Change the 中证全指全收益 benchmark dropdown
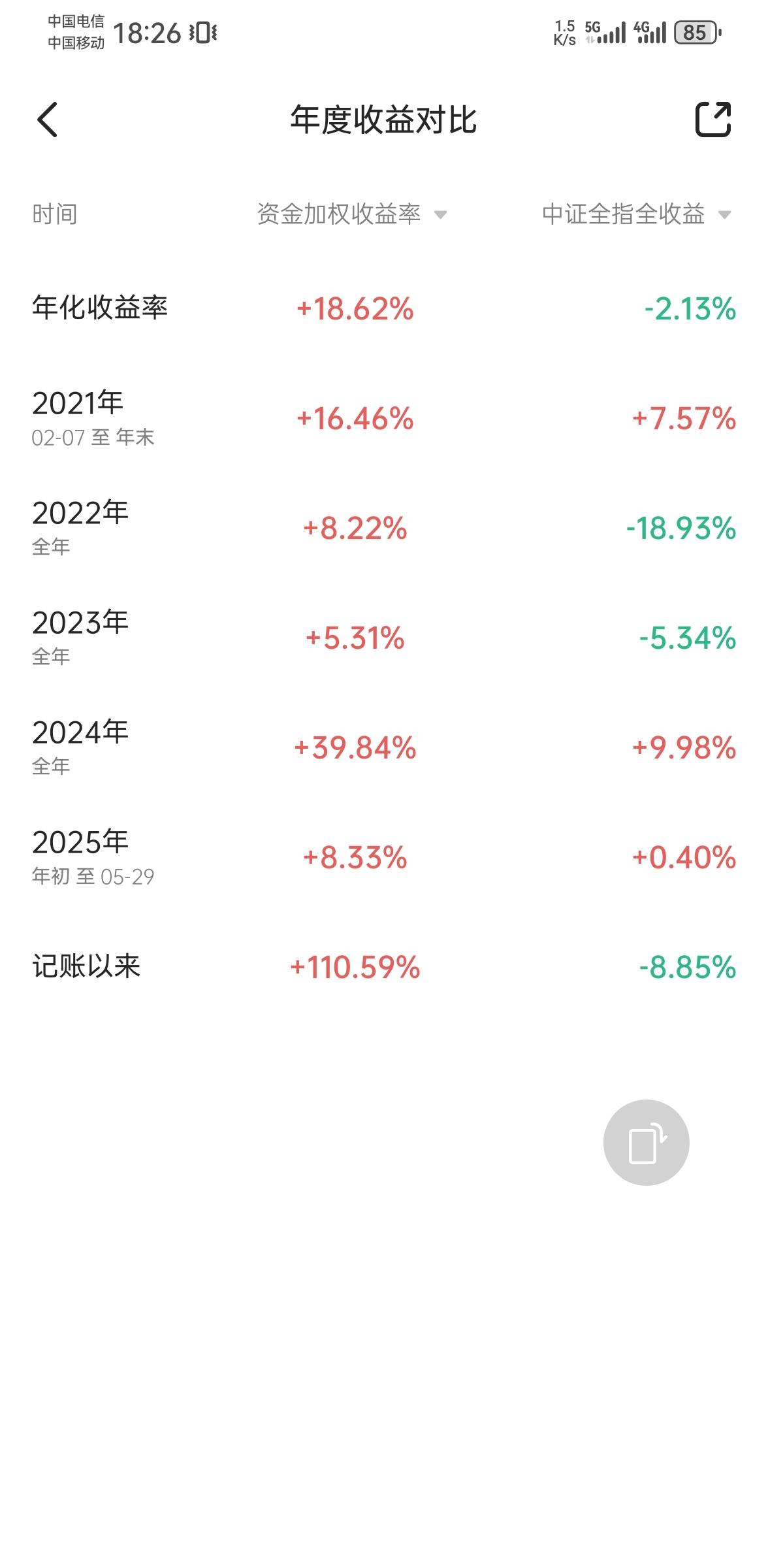The height and width of the screenshot is (1568, 768). point(636,214)
